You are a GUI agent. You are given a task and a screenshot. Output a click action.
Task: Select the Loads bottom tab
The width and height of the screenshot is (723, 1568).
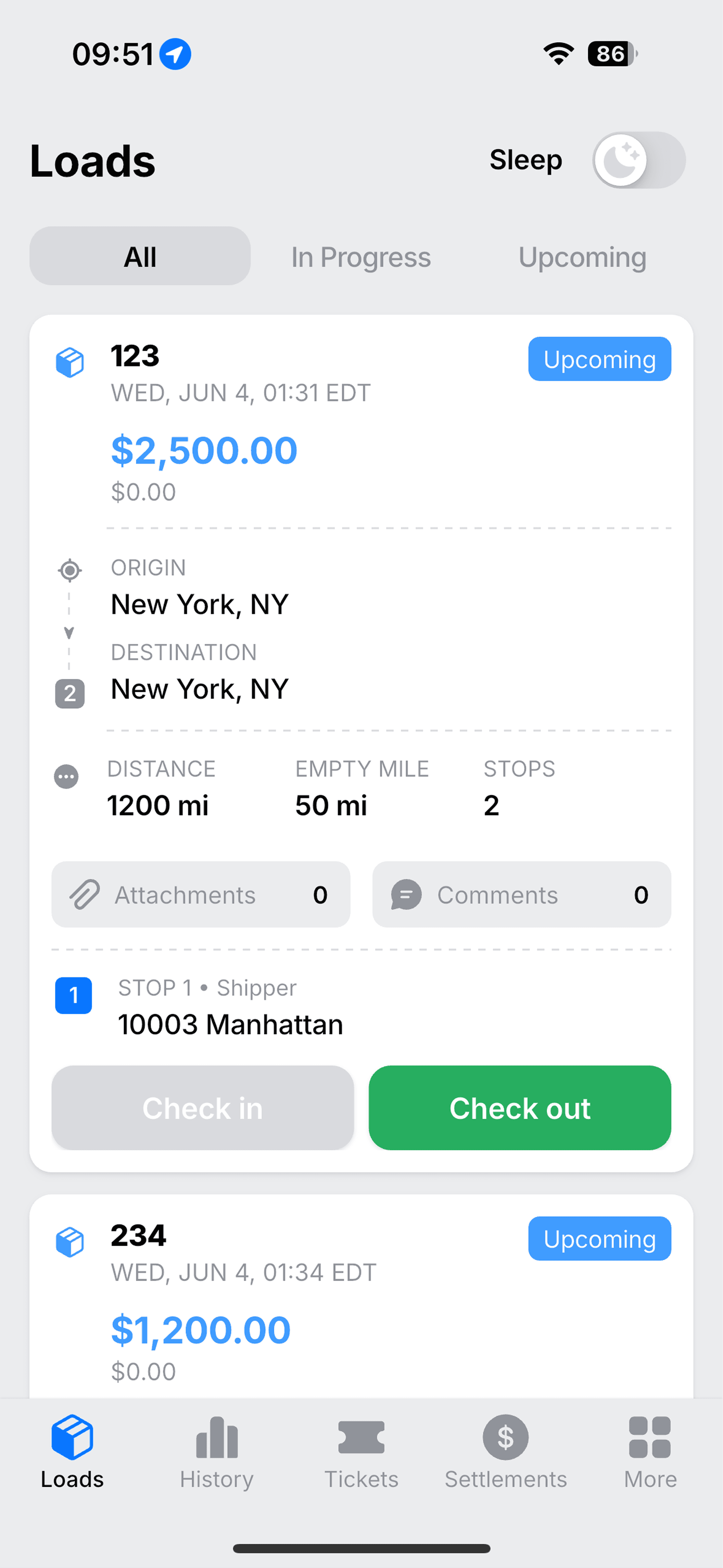pos(73,1452)
